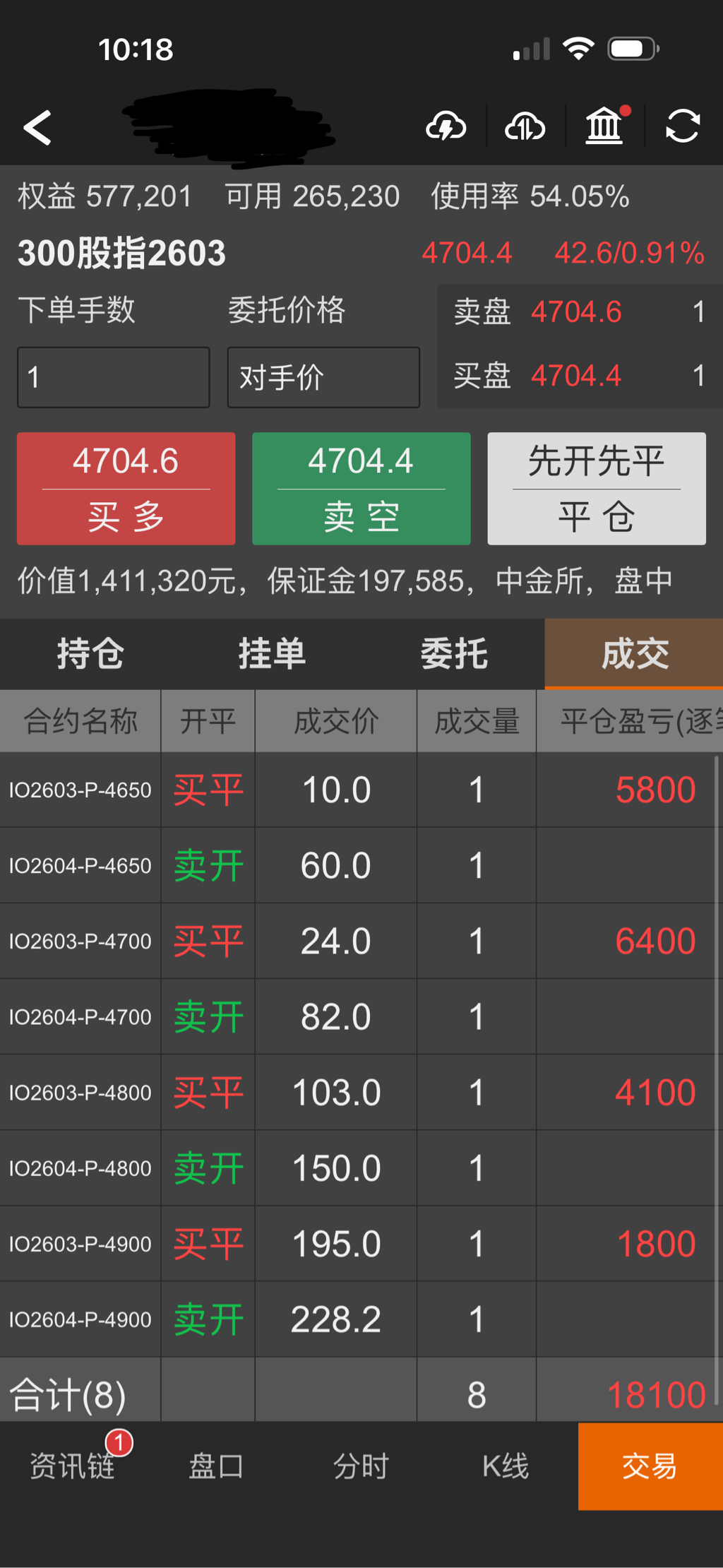Screen dimensions: 723x1568
Task: Open the K线 chart tab
Action: coord(506,1466)
